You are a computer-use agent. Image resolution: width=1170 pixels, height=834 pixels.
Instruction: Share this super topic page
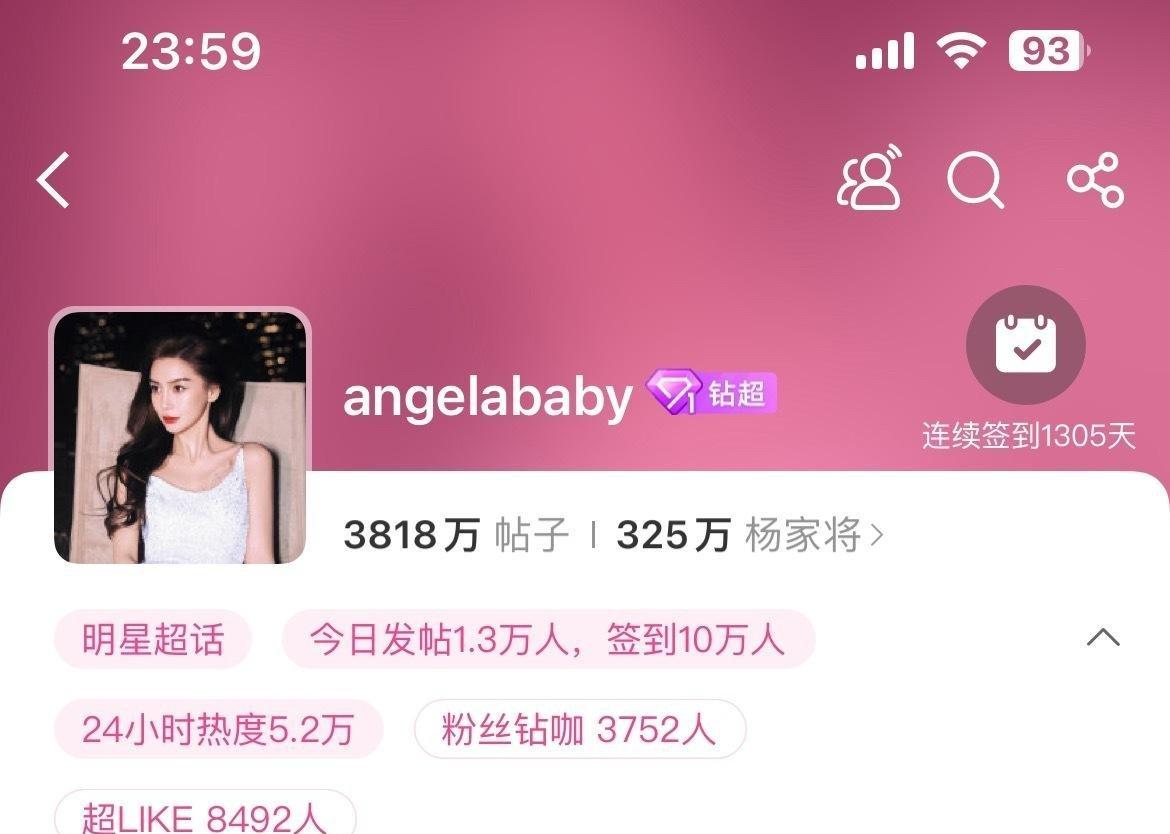coord(1096,181)
